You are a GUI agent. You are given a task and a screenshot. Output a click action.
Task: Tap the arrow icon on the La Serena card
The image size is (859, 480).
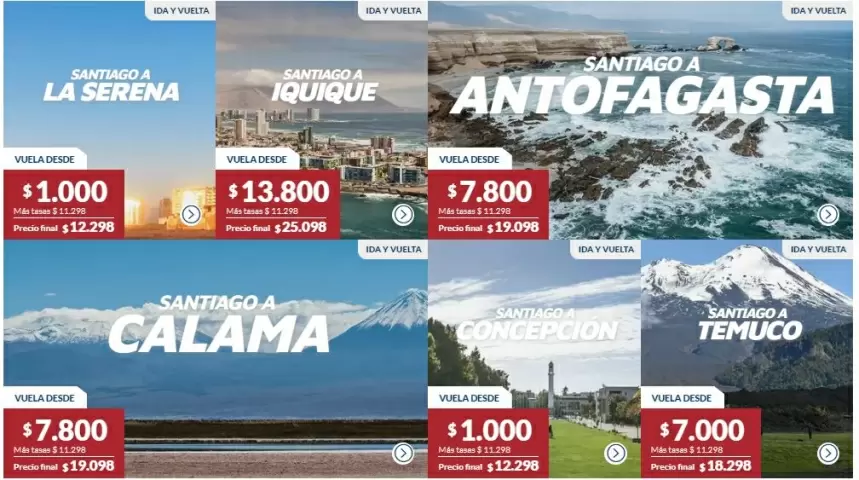tap(191, 214)
